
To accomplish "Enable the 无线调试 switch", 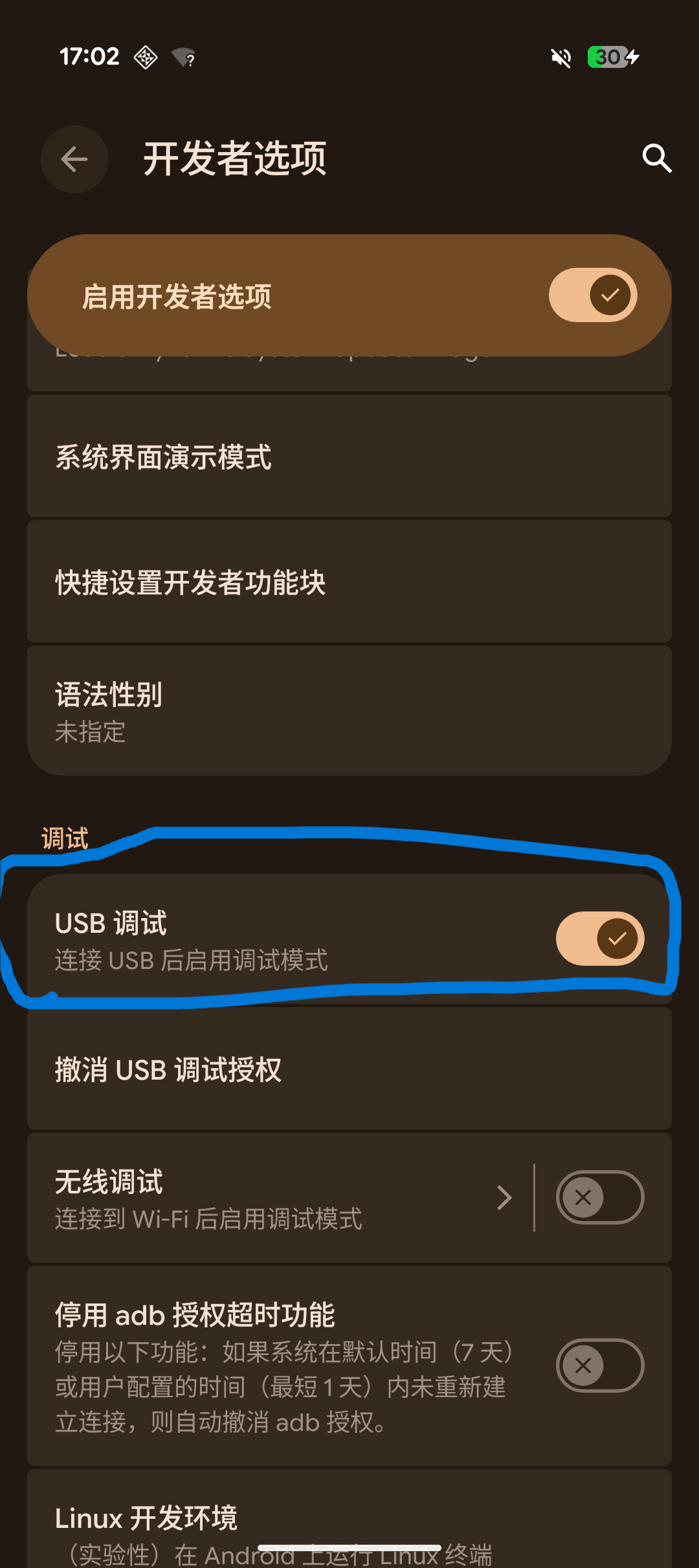I will pyautogui.click(x=599, y=1197).
